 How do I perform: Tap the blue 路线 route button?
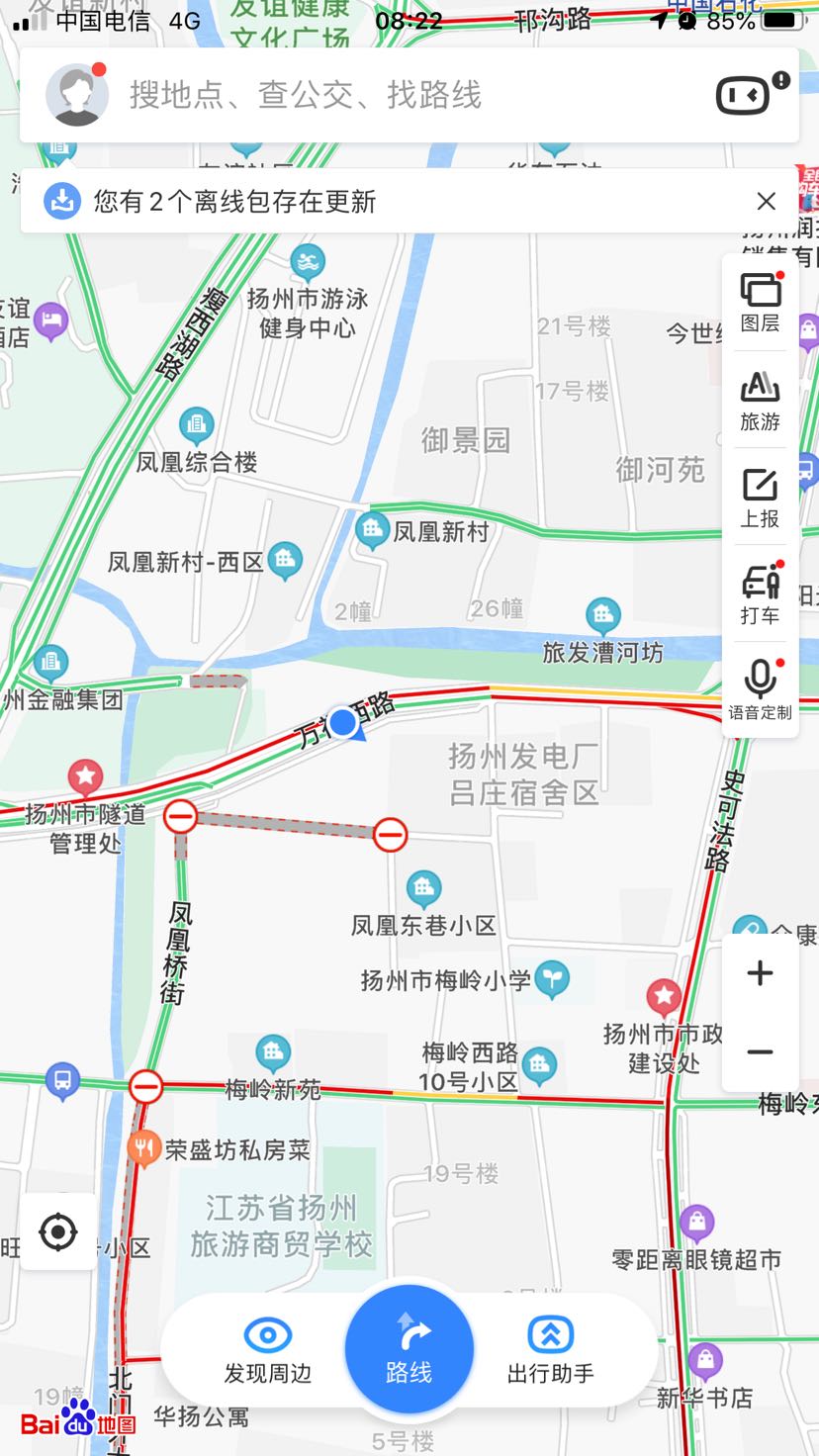pyautogui.click(x=409, y=1349)
